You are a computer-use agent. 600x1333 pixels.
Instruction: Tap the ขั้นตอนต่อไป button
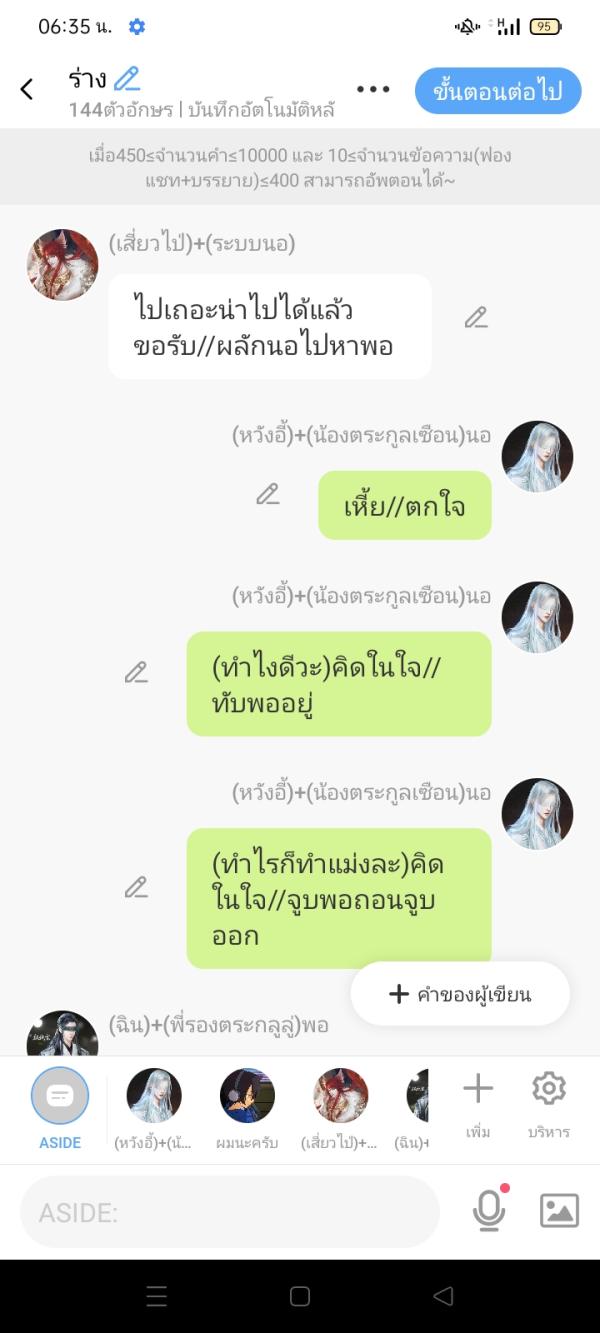pos(498,91)
